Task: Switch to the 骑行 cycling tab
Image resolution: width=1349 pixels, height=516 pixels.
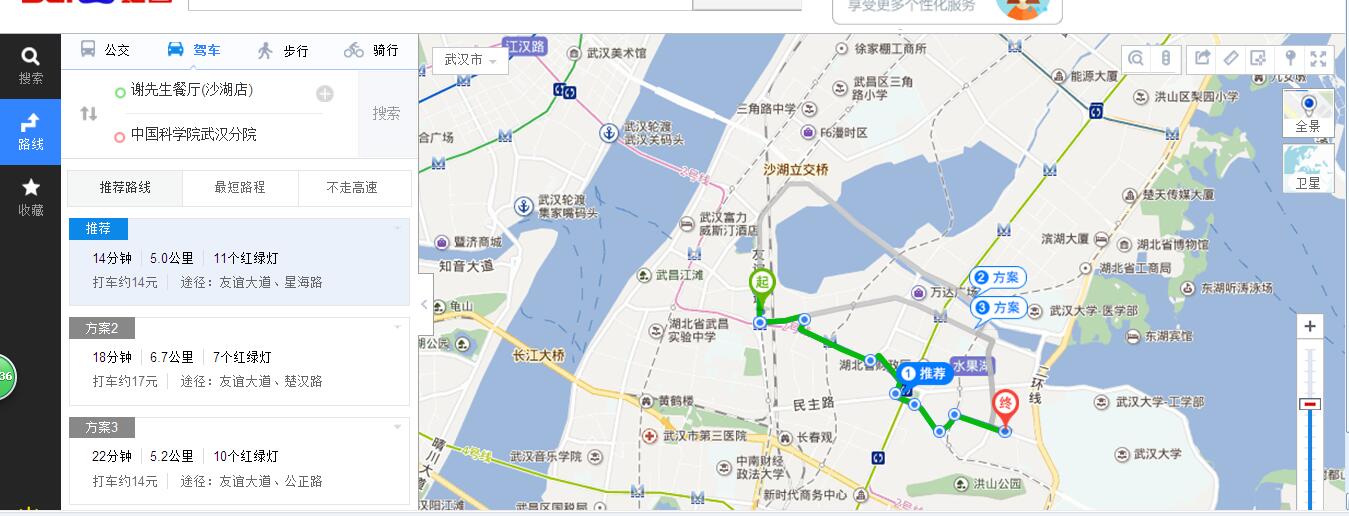Action: coord(371,50)
